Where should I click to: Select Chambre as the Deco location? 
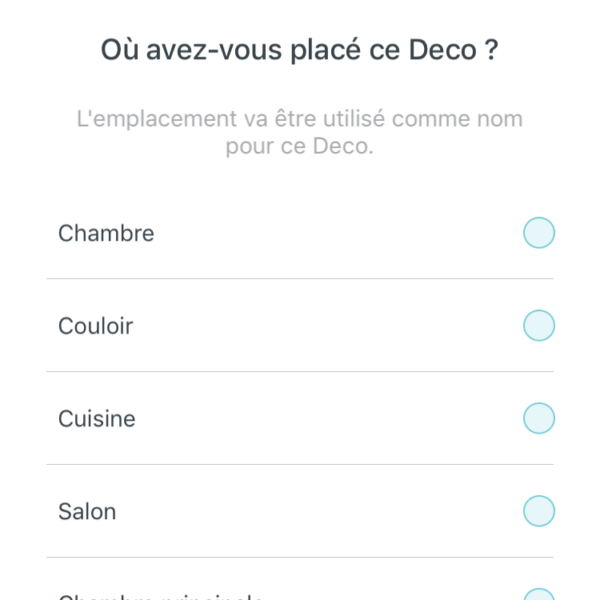(538, 233)
